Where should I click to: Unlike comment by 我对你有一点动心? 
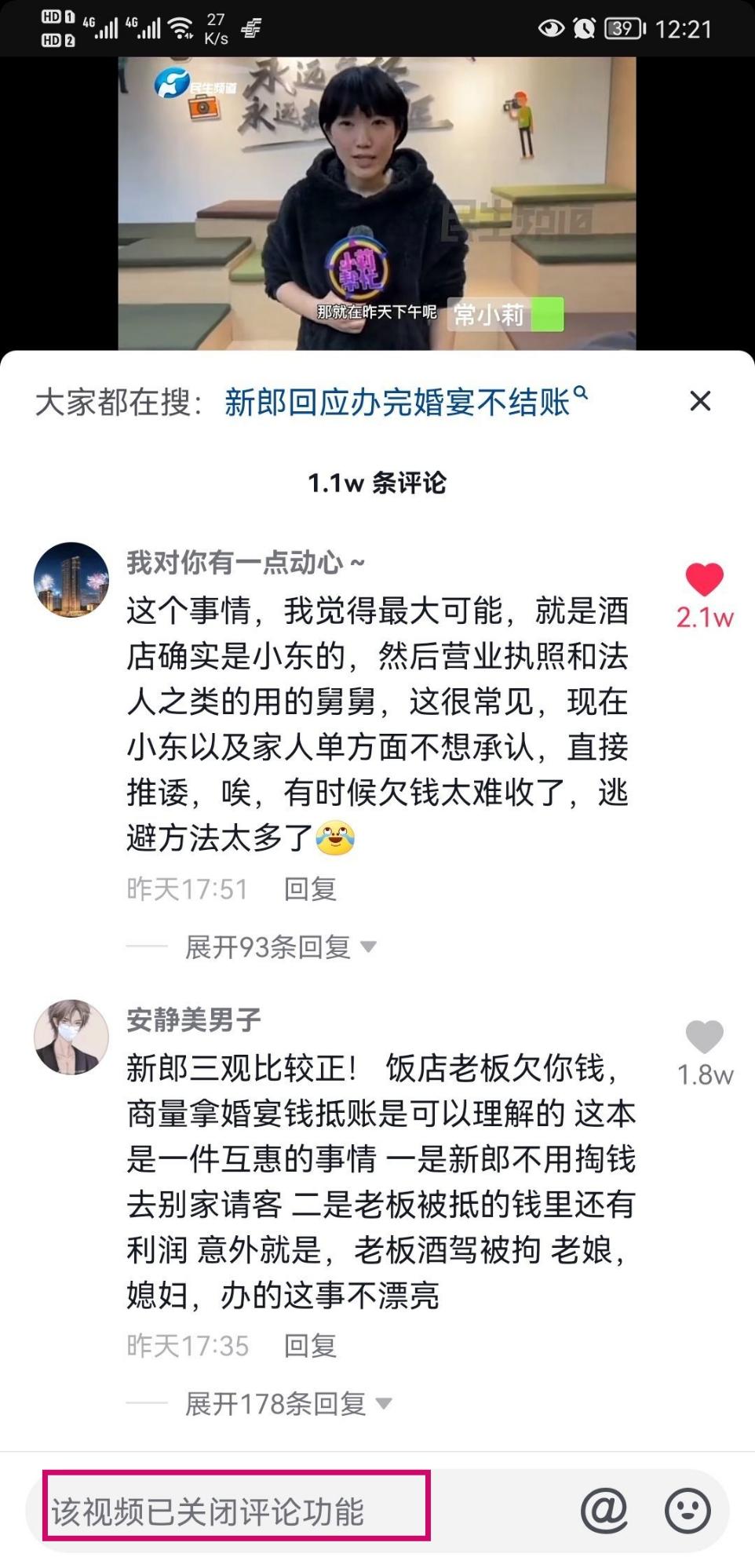[704, 581]
